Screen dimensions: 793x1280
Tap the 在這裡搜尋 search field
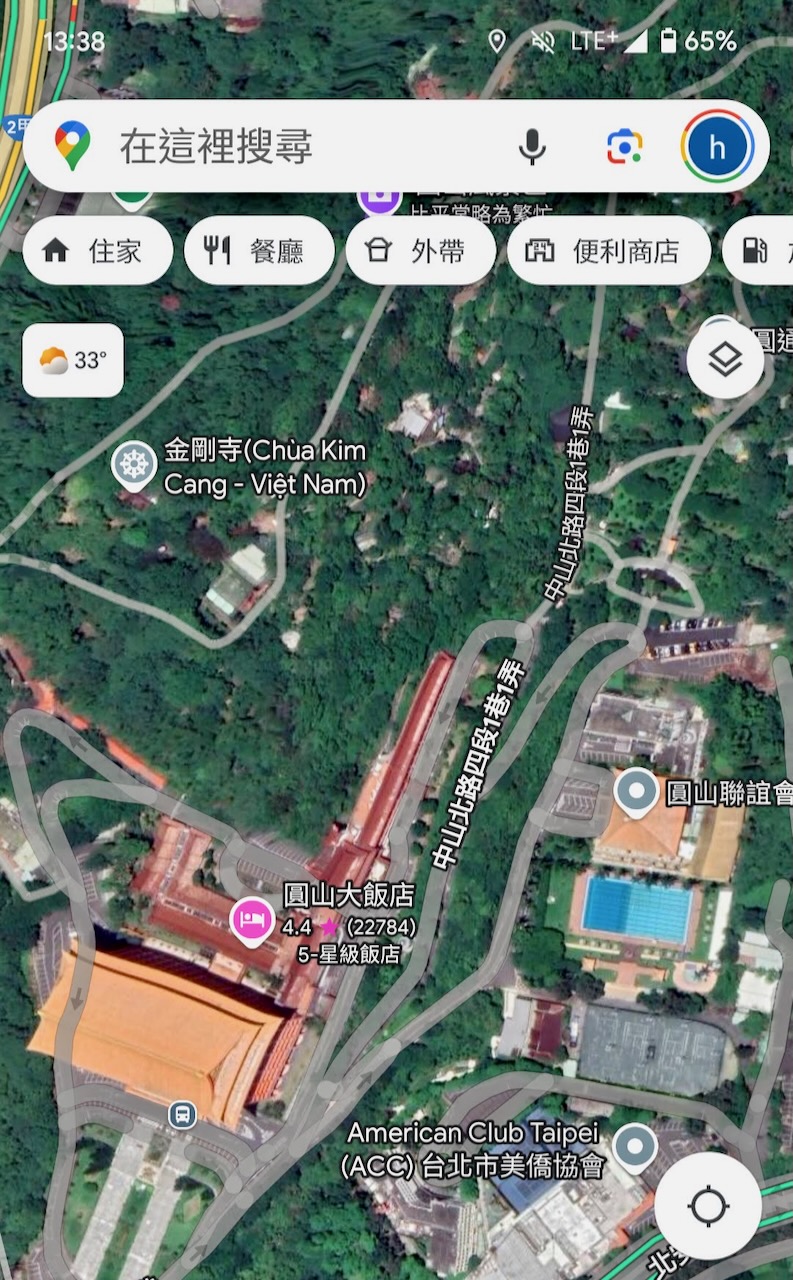[300, 147]
